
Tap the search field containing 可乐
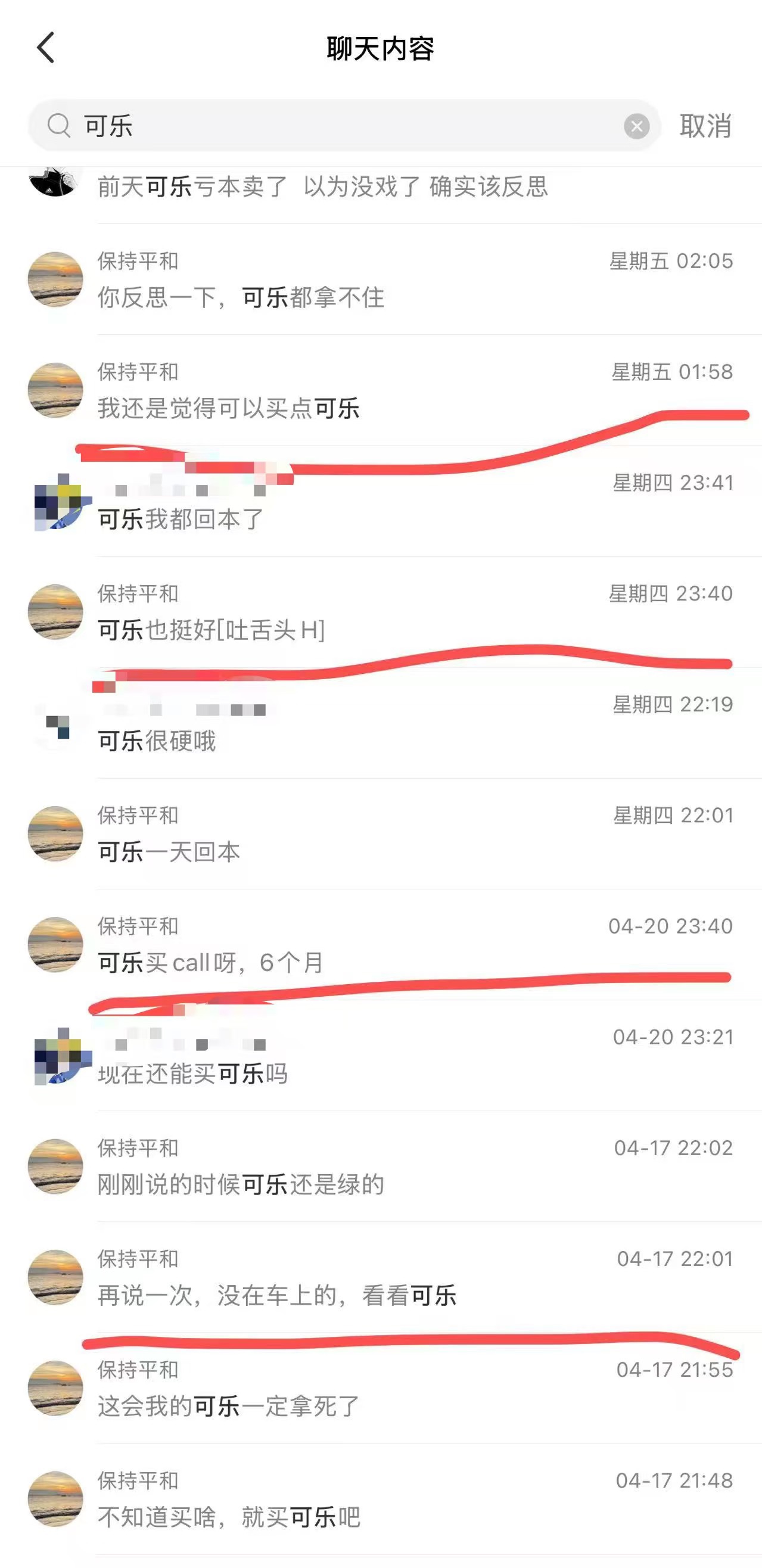click(x=341, y=126)
